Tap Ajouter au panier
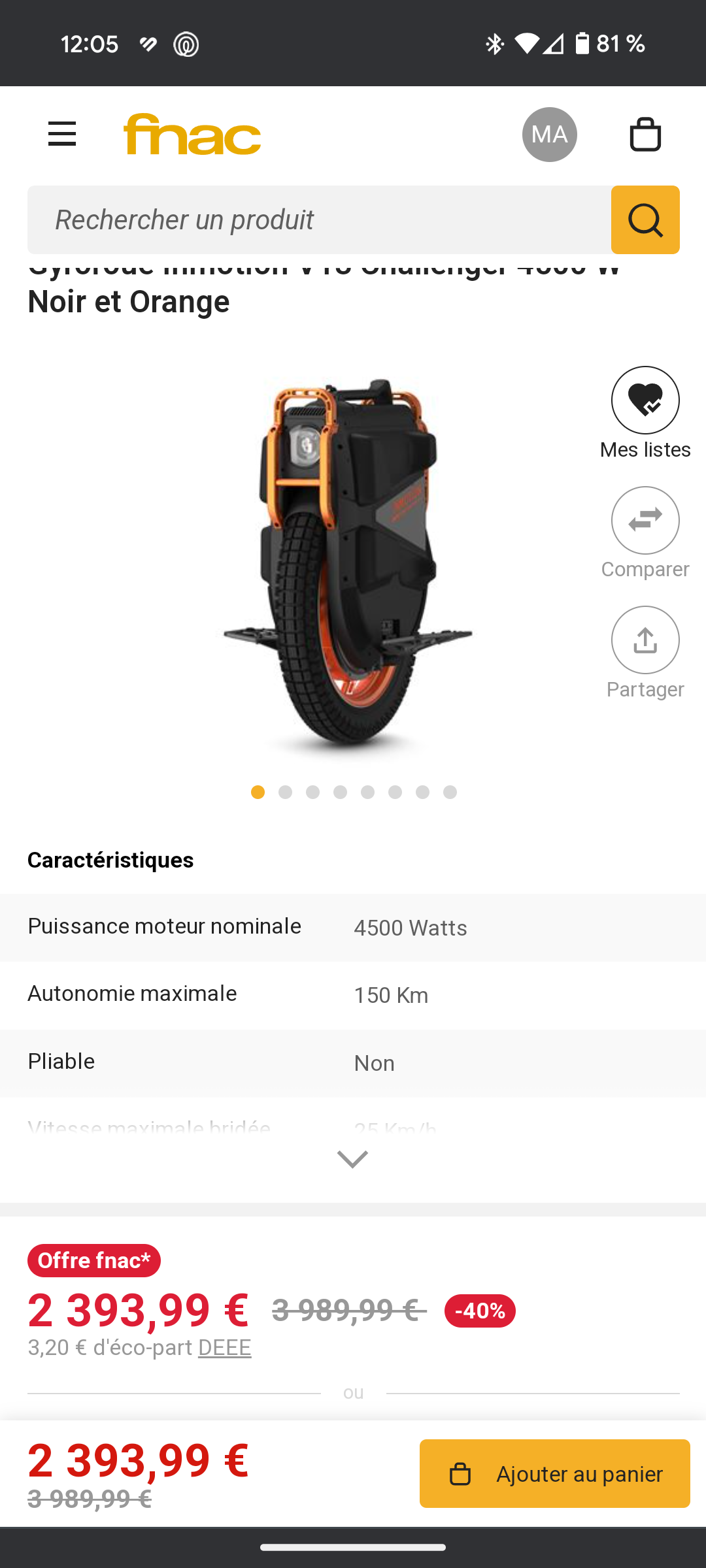The height and width of the screenshot is (1568, 706). pyautogui.click(x=555, y=1473)
